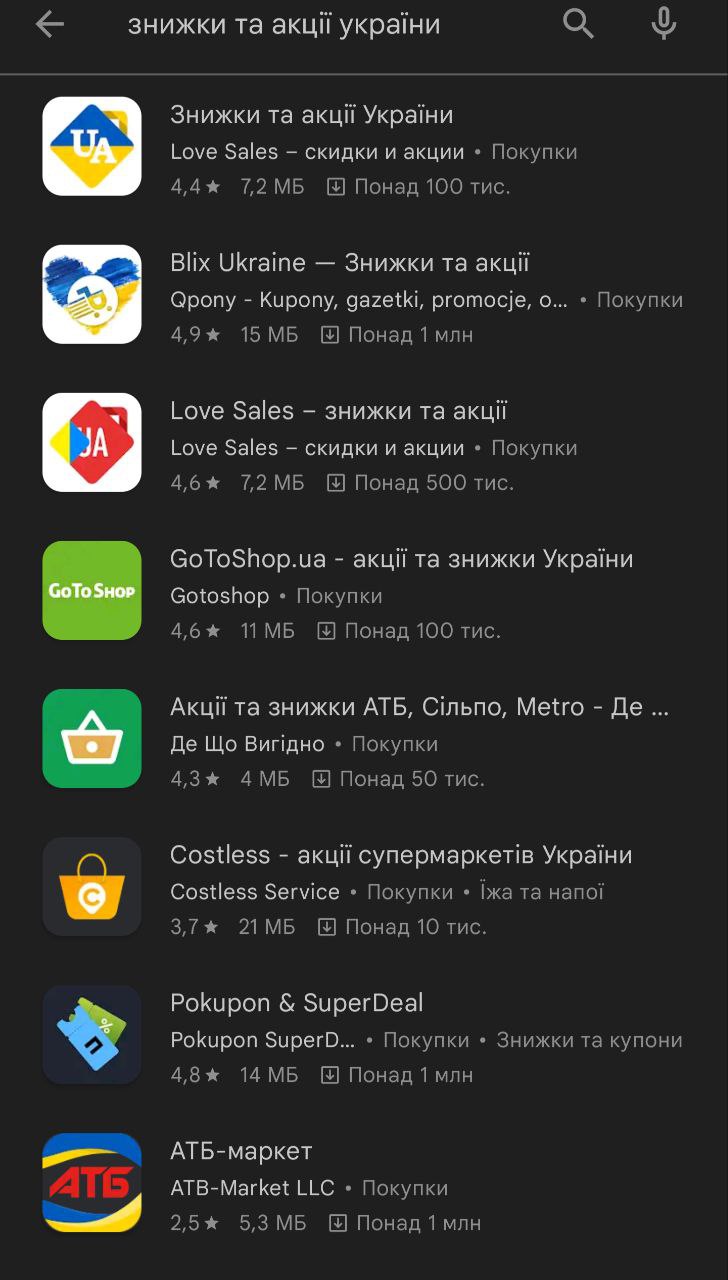Select the green GoToShop app icon
This screenshot has height=1280, width=728.
91,590
